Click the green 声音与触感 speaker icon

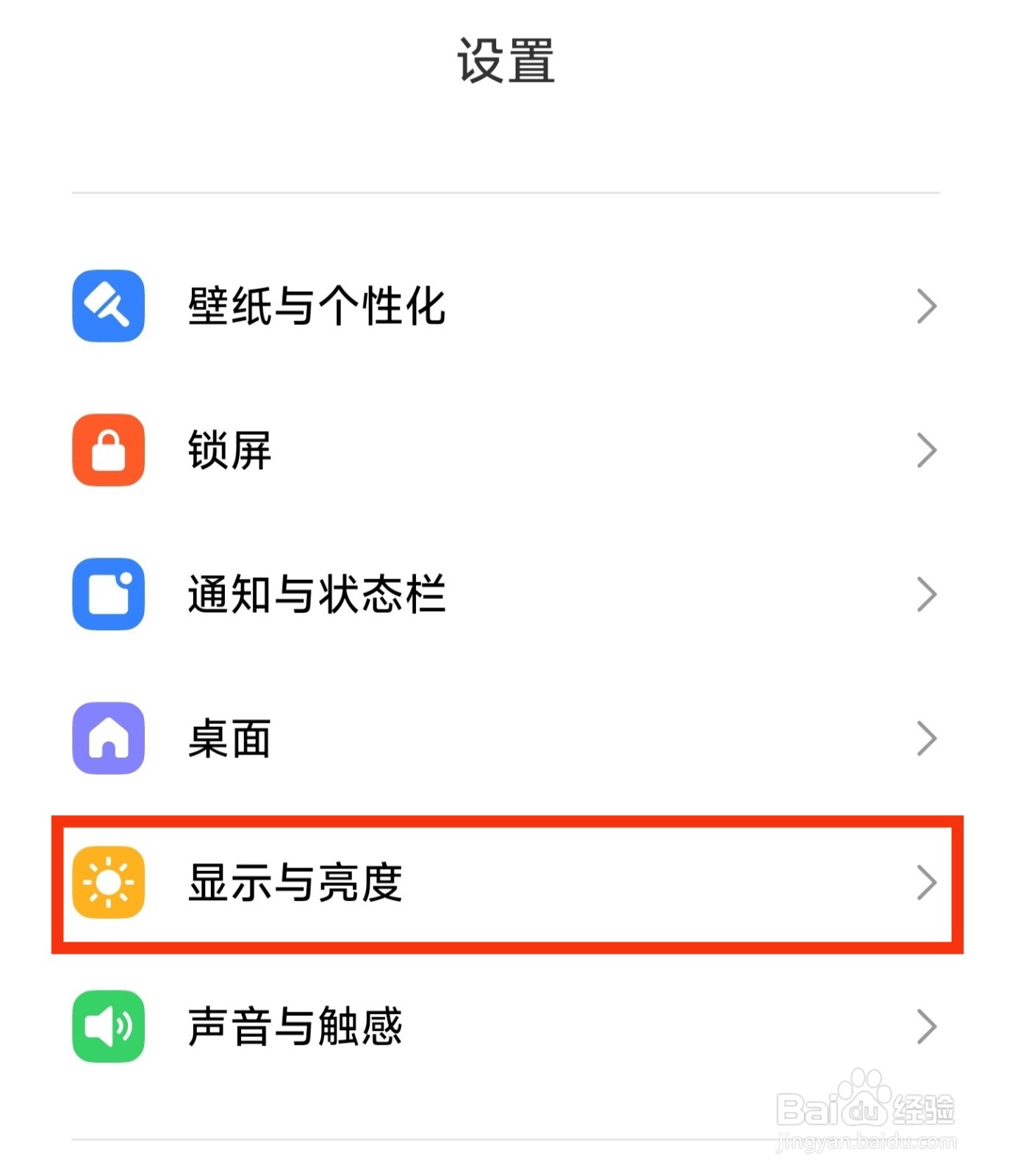[107, 1025]
